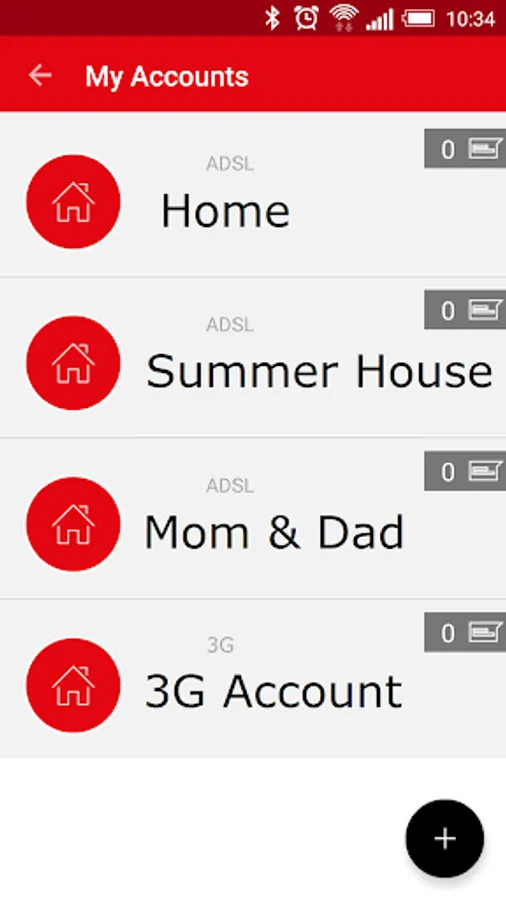Open the Summer House account
Image resolution: width=506 pixels, height=900 pixels.
click(x=253, y=357)
